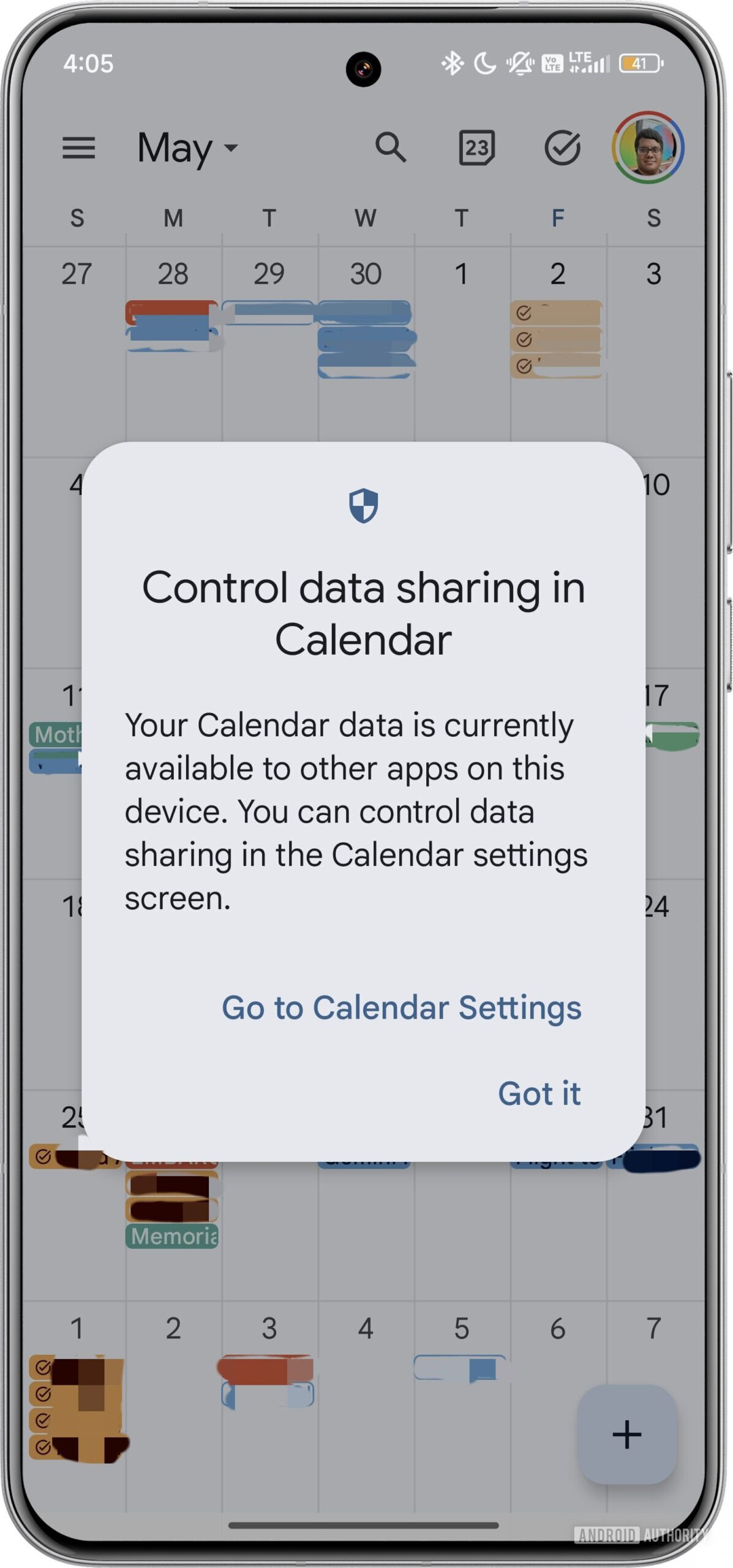Open the account profile picture
The width and height of the screenshot is (733, 1568).
coord(648,148)
